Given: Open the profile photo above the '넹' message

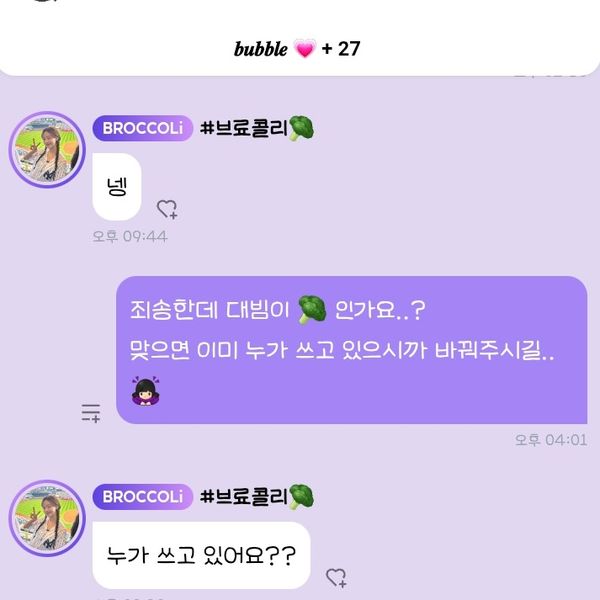Looking at the screenshot, I should point(47,150).
